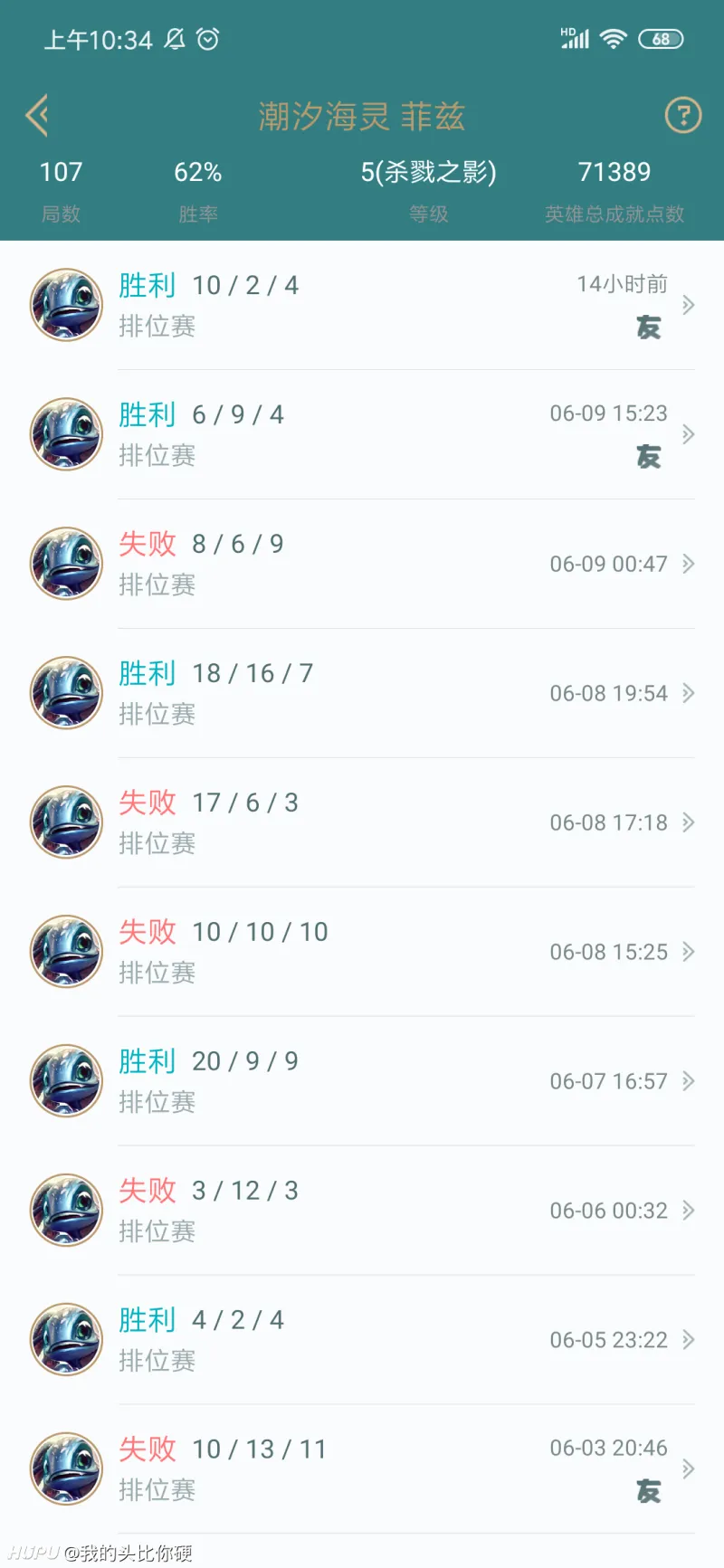Open the 10/2/4 win from 14小时前

(362, 305)
